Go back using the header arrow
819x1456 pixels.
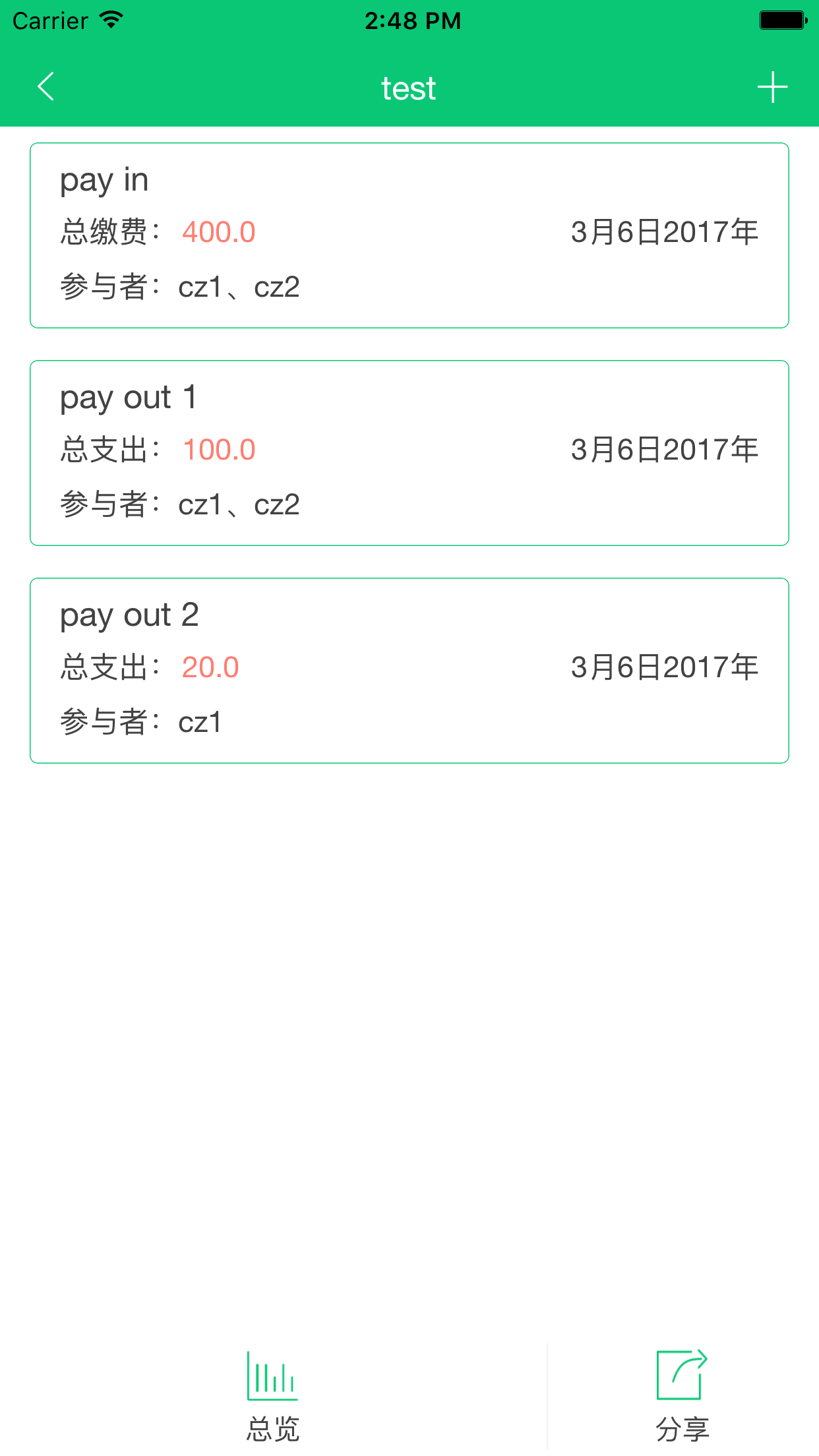[x=46, y=87]
